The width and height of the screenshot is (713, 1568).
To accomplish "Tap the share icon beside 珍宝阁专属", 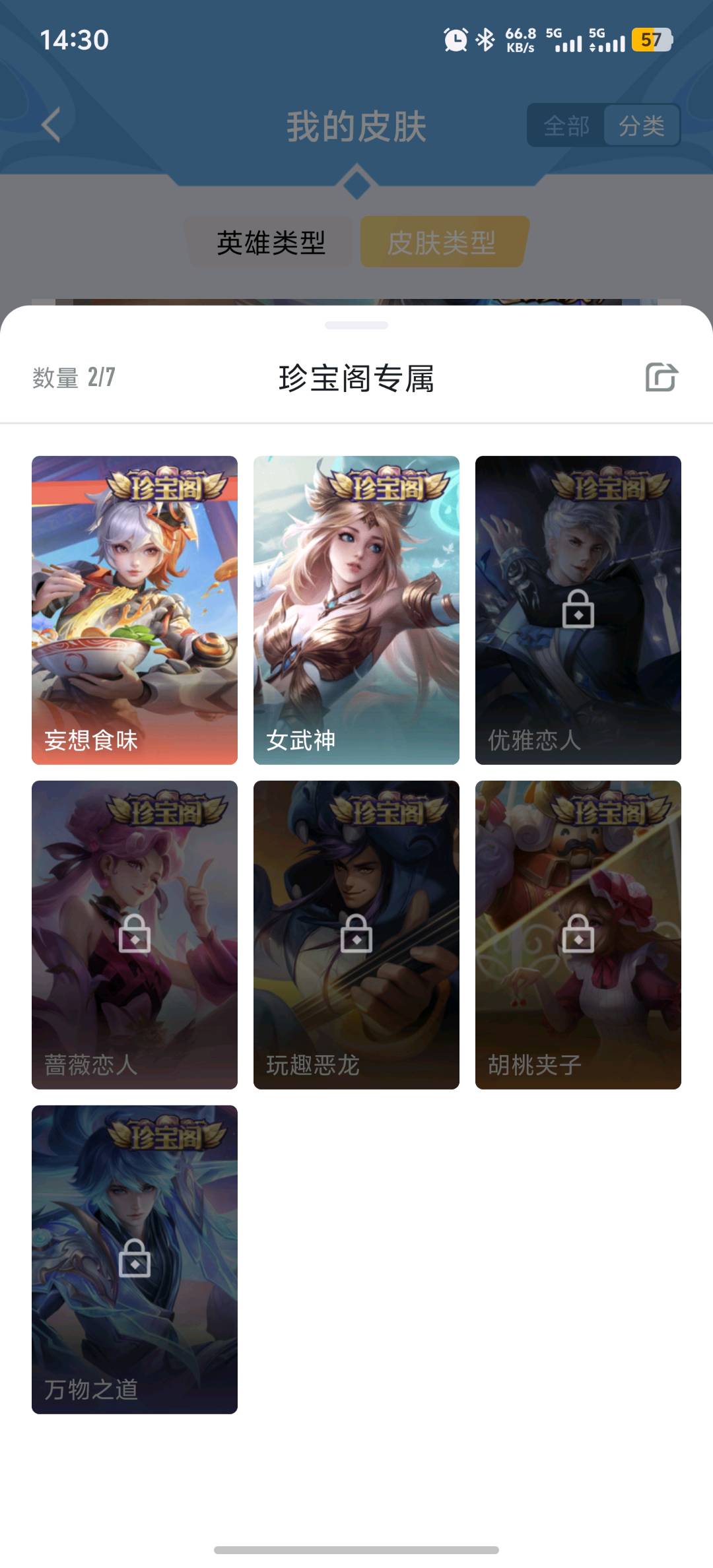I will coord(662,377).
